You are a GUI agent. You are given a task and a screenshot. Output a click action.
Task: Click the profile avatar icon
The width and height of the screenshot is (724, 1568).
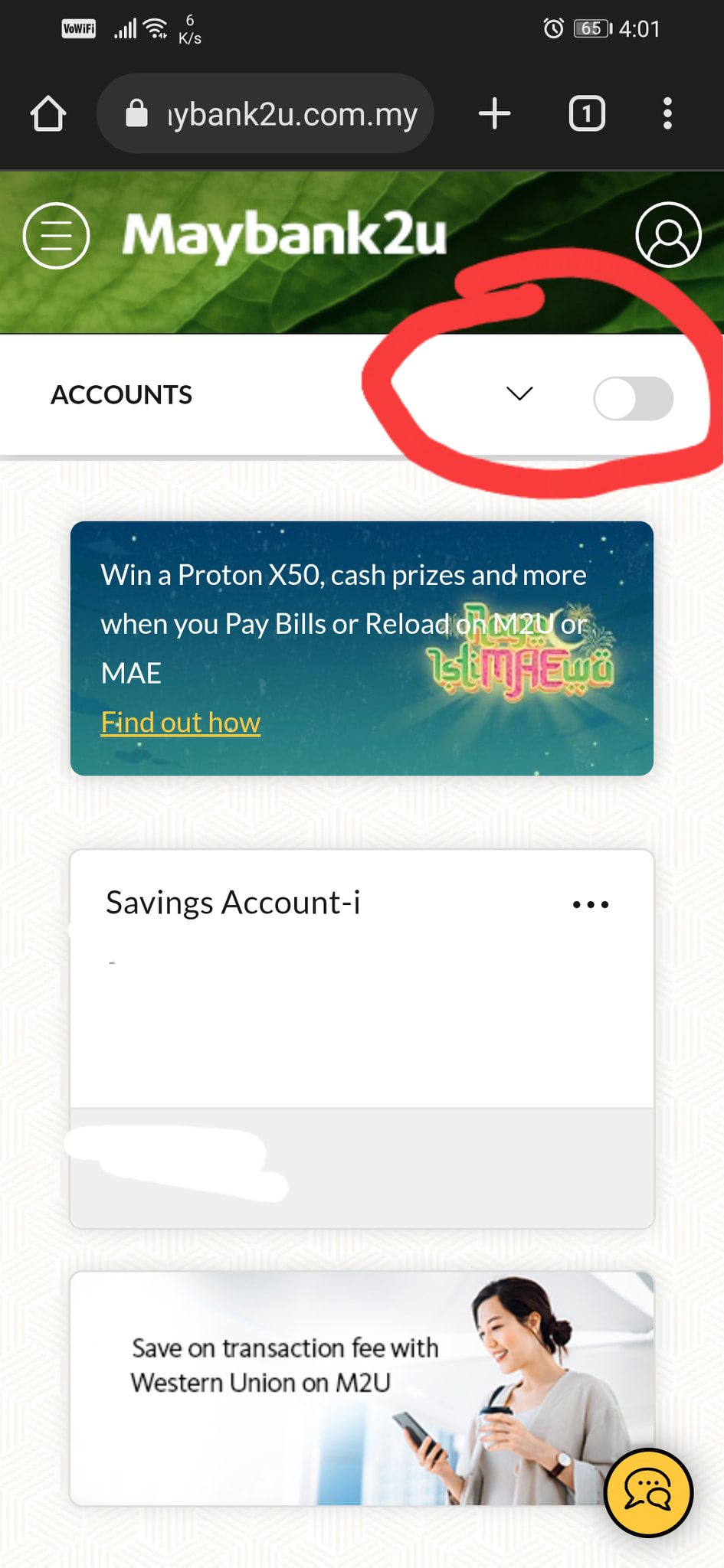pos(667,235)
